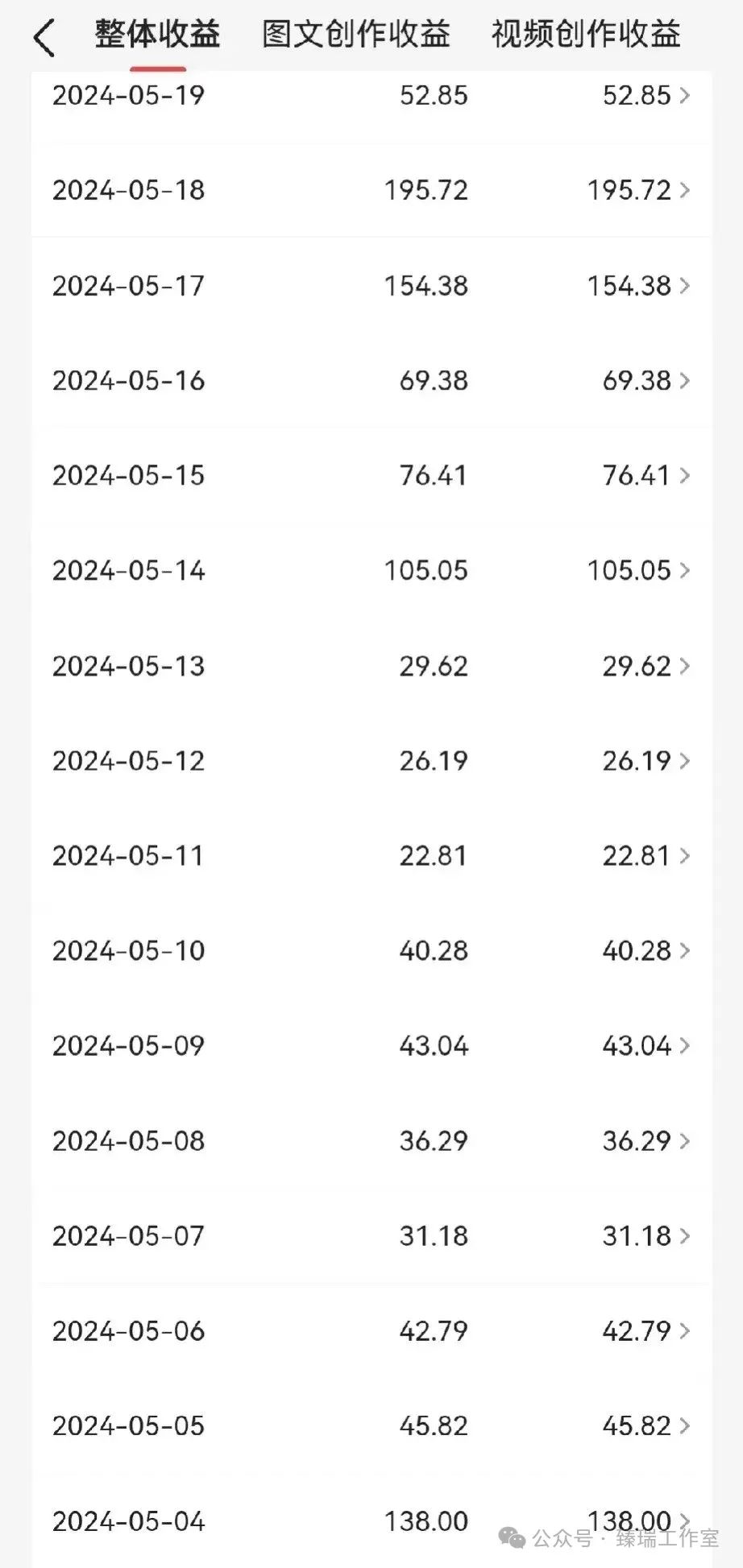Open the 2024-05-11 earnings entry
Viewport: 743px width, 1568px height.
point(371,856)
